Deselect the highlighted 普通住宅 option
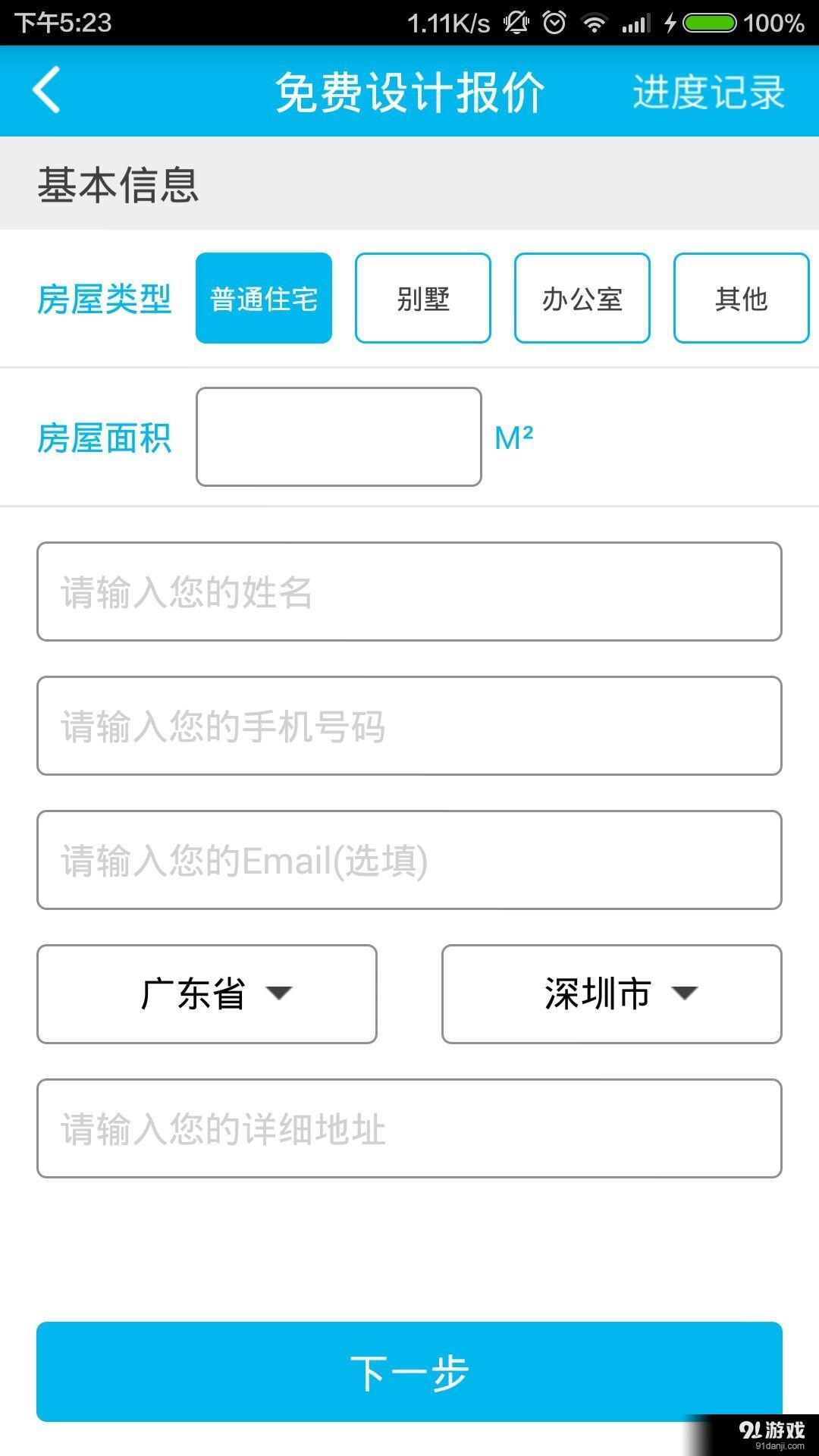The width and height of the screenshot is (819, 1456). (264, 297)
